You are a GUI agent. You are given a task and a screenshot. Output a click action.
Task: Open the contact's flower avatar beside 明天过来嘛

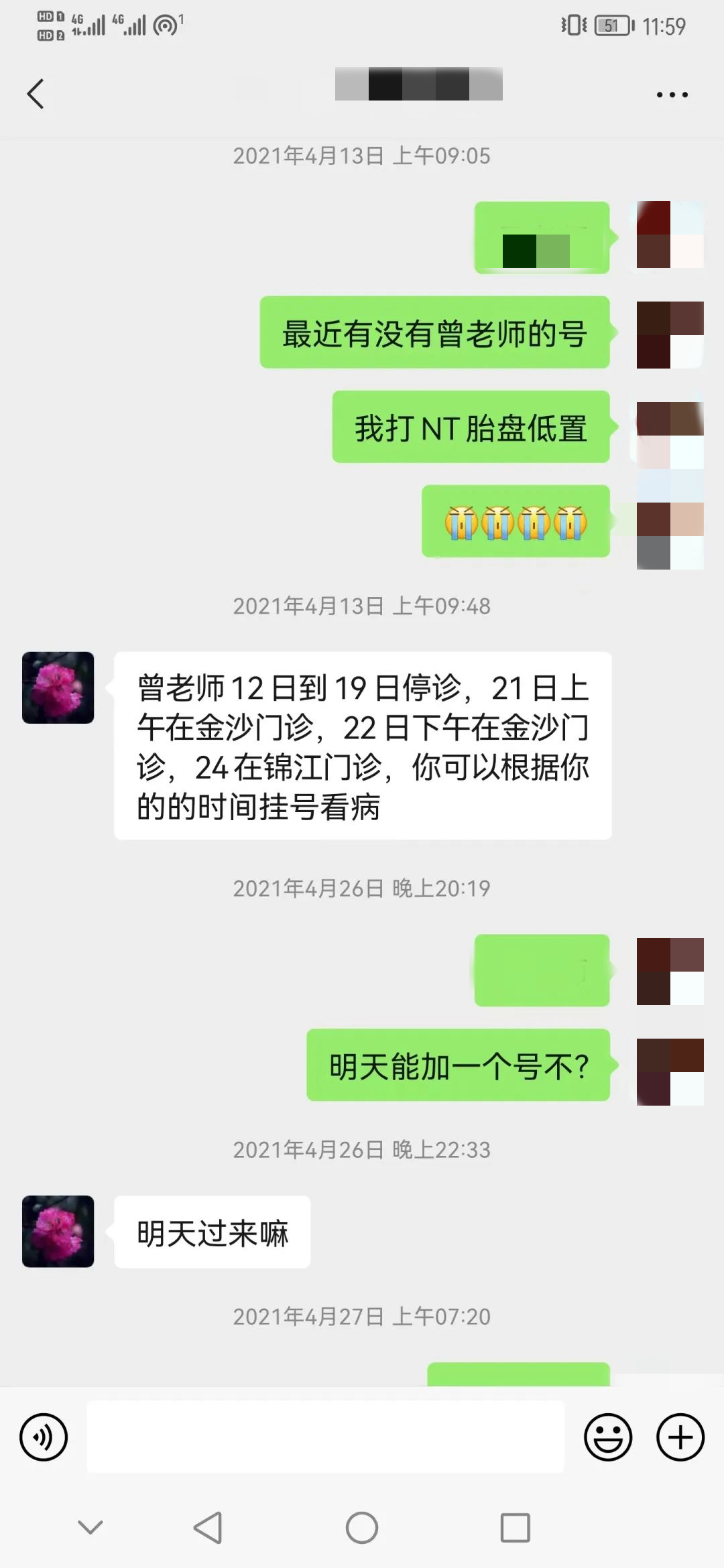(58, 1231)
